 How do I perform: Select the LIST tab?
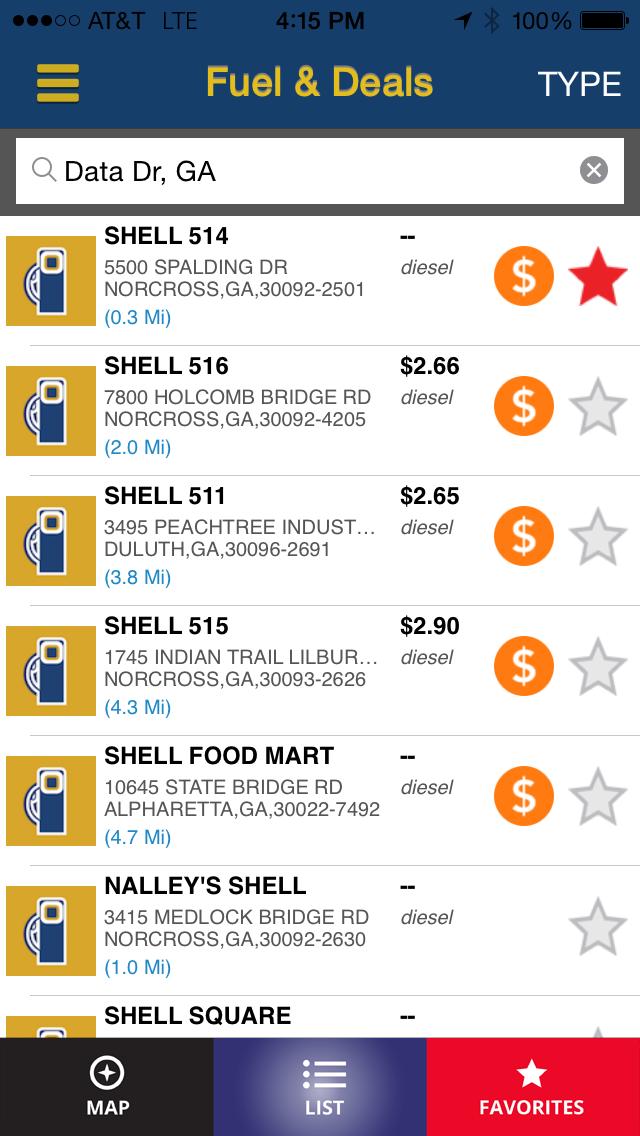(x=320, y=1087)
